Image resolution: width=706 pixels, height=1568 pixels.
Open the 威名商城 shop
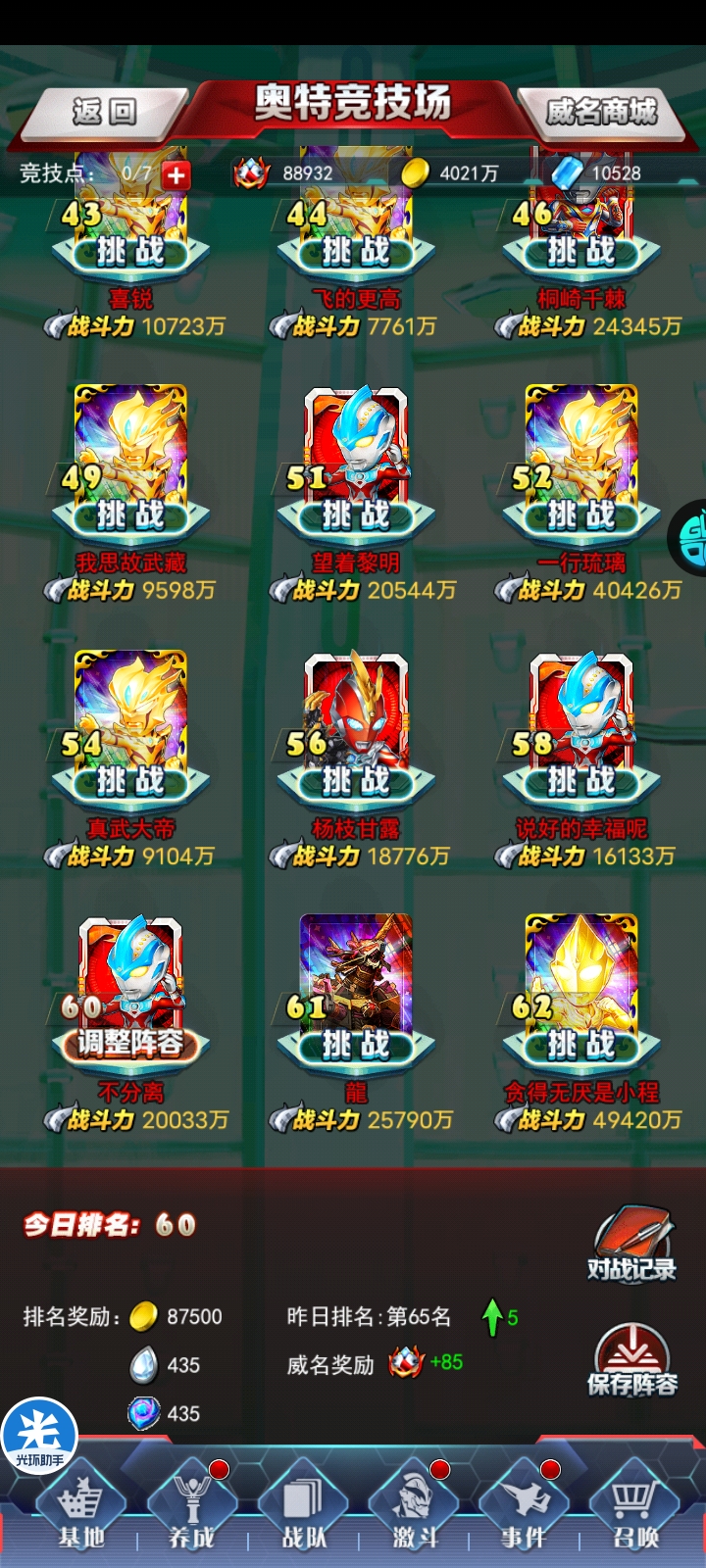(601, 111)
